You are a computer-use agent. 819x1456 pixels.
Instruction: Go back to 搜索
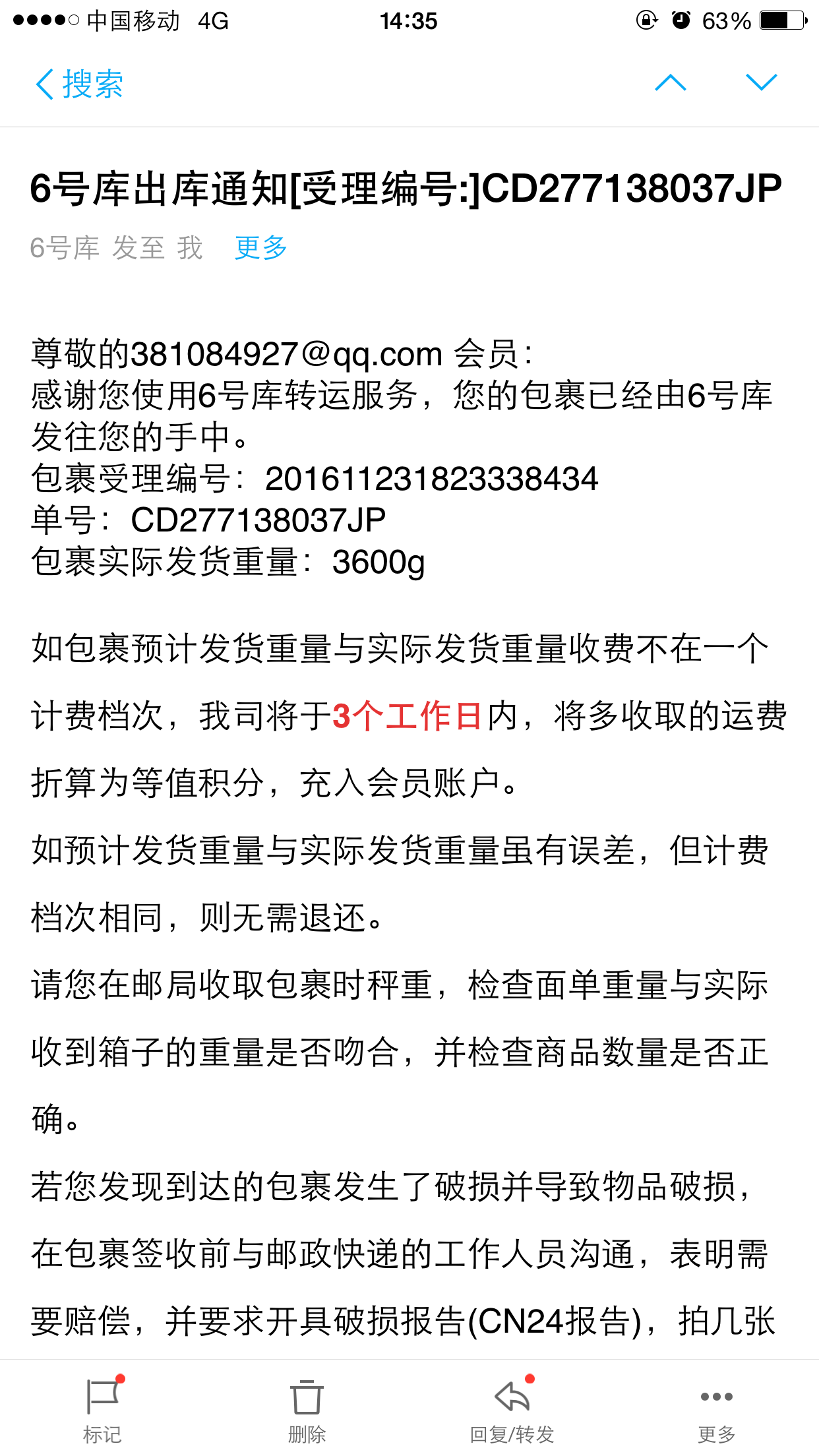(79, 84)
